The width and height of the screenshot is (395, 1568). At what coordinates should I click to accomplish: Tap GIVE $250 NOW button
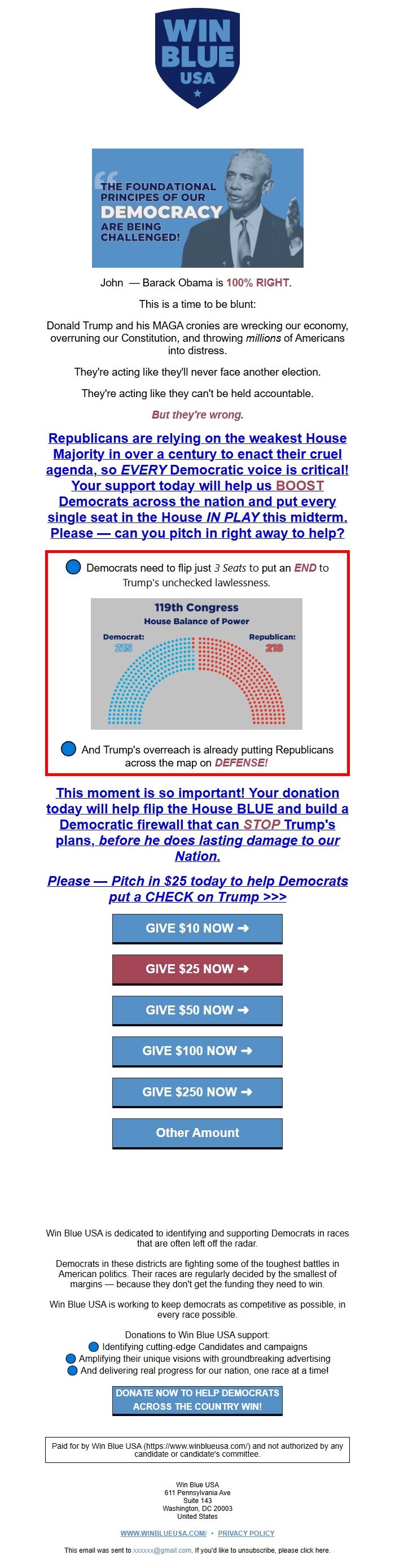[197, 1092]
